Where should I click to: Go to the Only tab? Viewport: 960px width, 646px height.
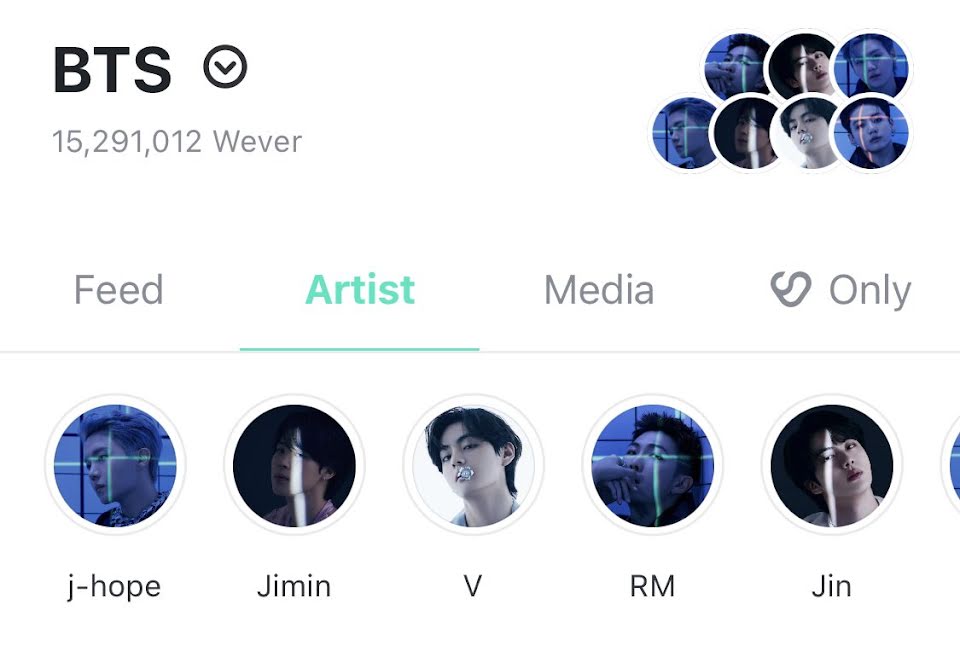click(x=841, y=291)
